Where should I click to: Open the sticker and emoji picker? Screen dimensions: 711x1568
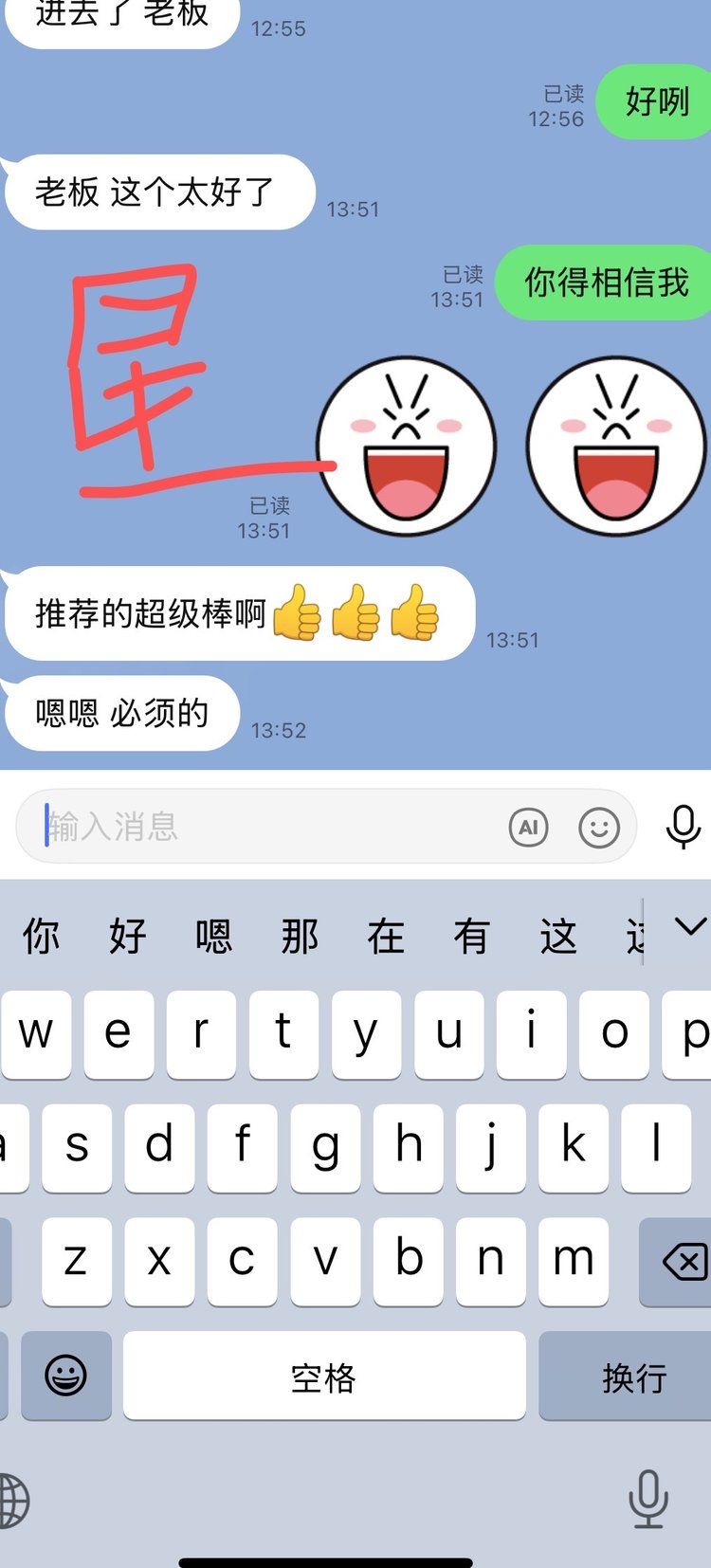(599, 827)
